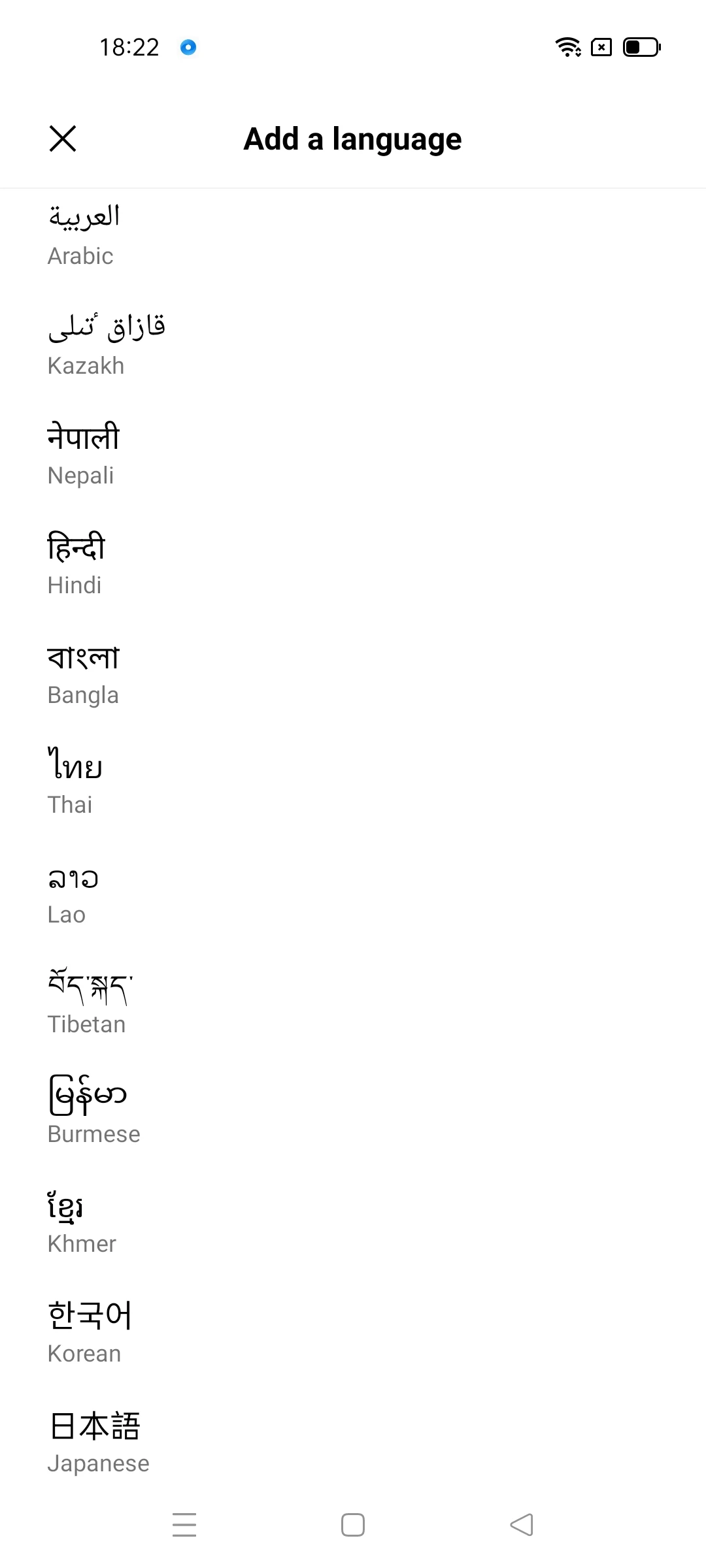This screenshot has height=1568, width=706.
Task: Go back using the system back button
Action: 522,1525
